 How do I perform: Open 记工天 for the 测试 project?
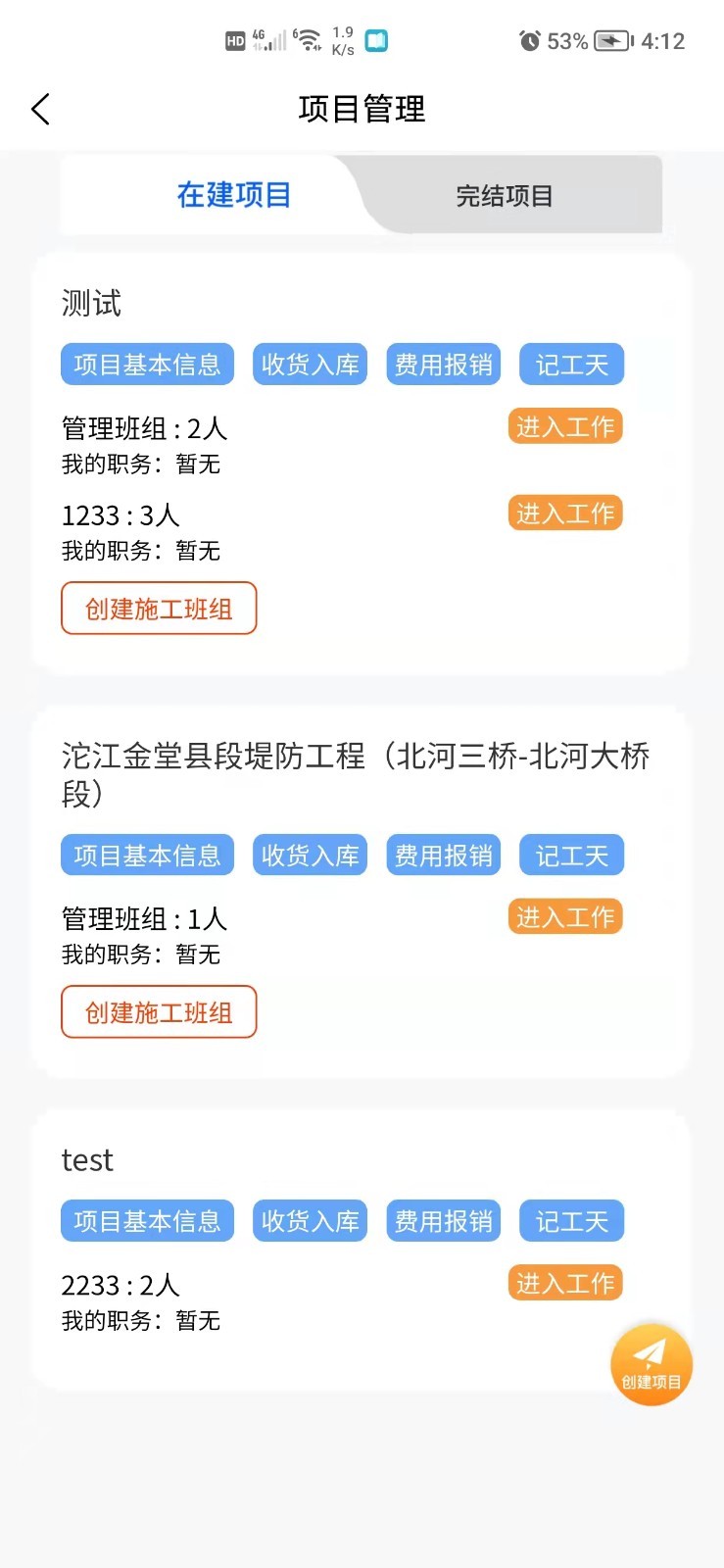[571, 364]
